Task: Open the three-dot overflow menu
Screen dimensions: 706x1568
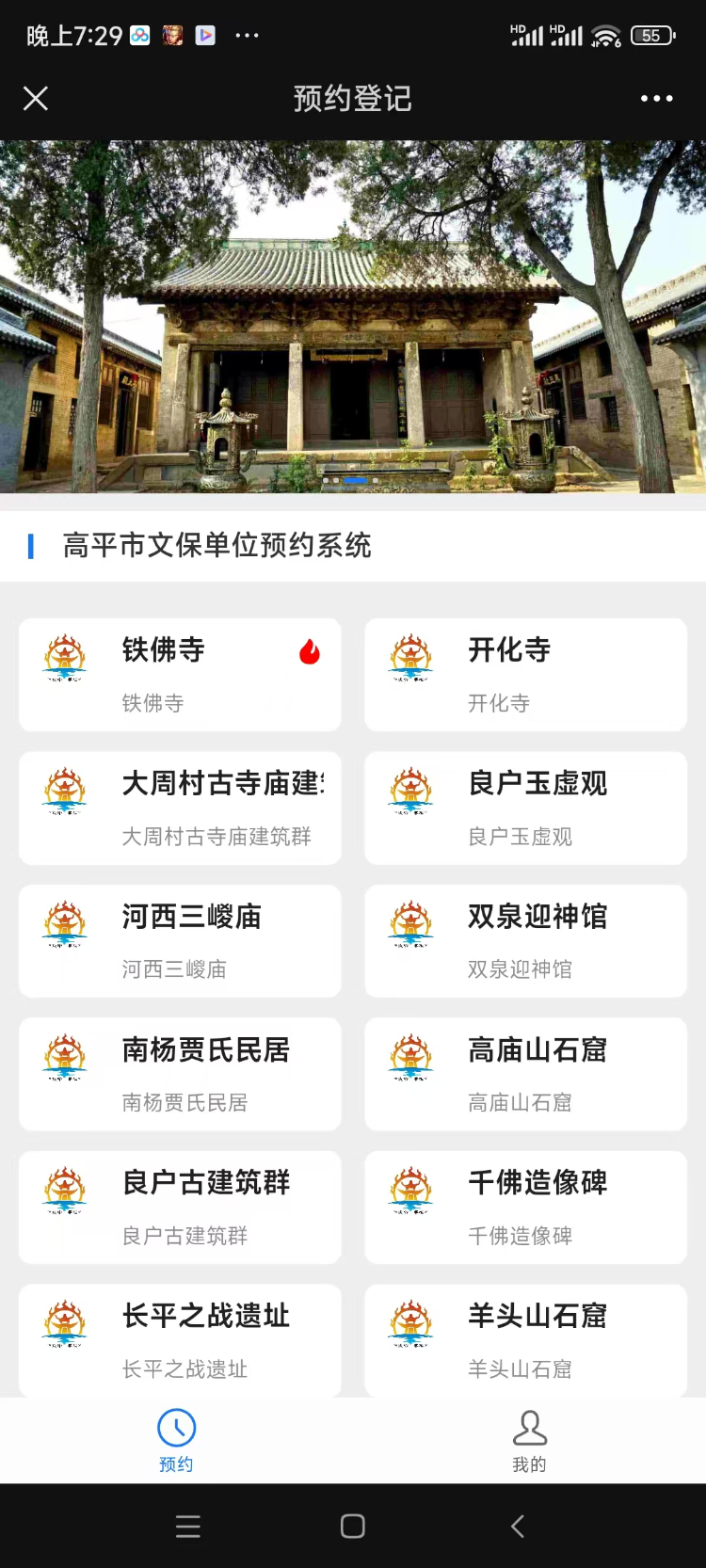Action: coord(656,99)
